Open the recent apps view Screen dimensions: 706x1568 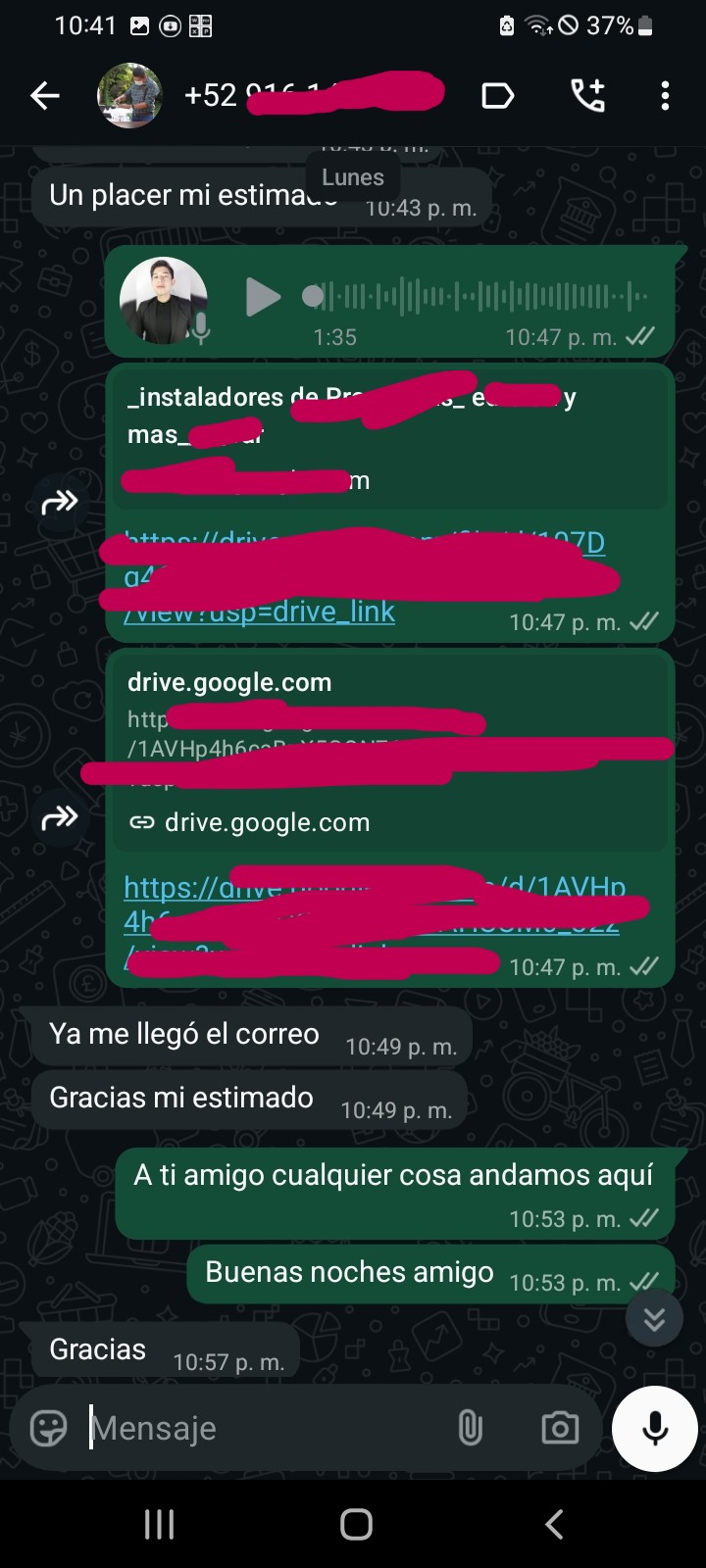[x=159, y=1524]
